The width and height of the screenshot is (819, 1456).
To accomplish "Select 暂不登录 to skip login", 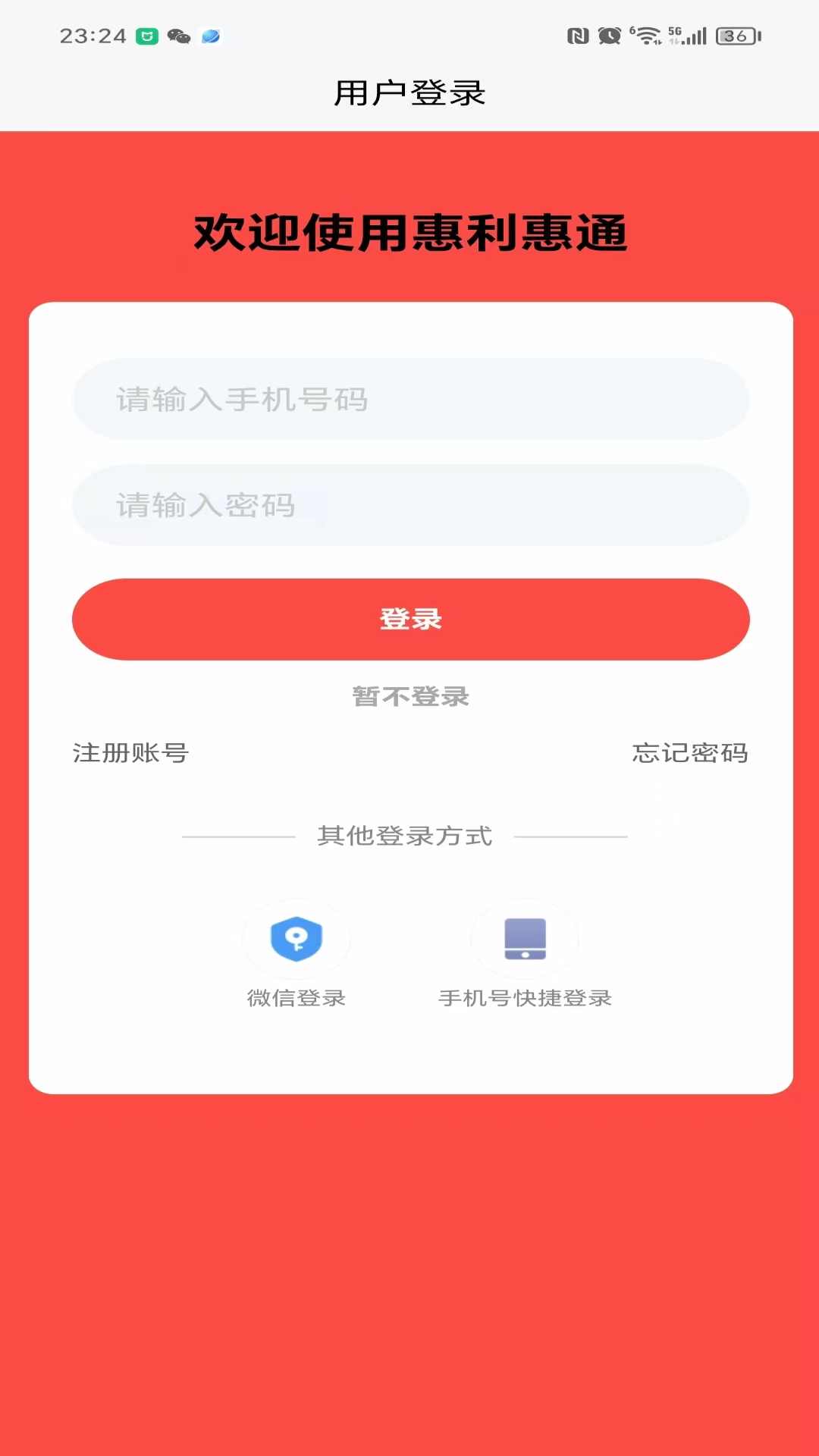I will (409, 697).
